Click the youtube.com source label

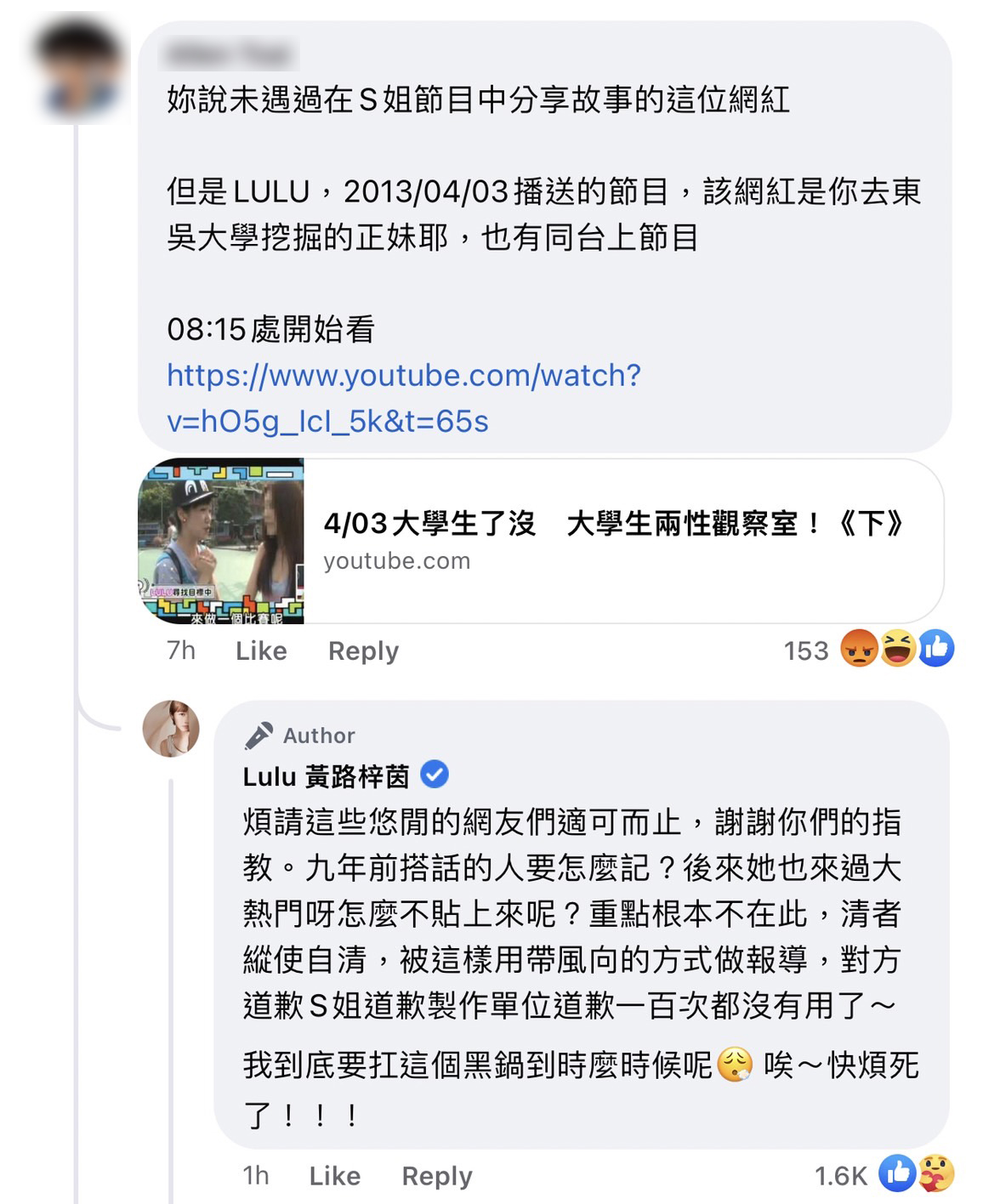tap(395, 560)
